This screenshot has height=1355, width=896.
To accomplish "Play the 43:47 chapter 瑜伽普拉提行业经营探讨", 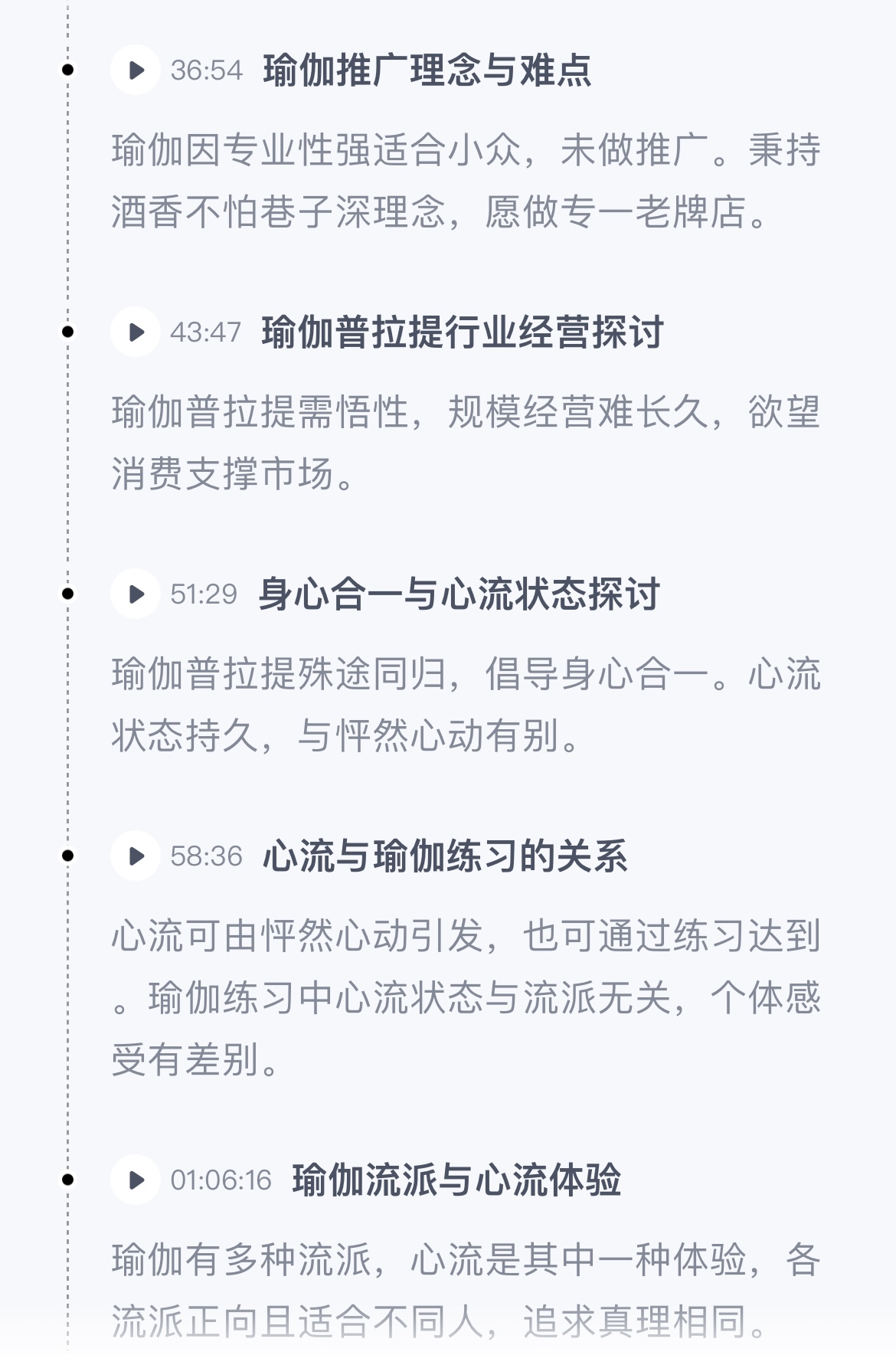I will (136, 332).
